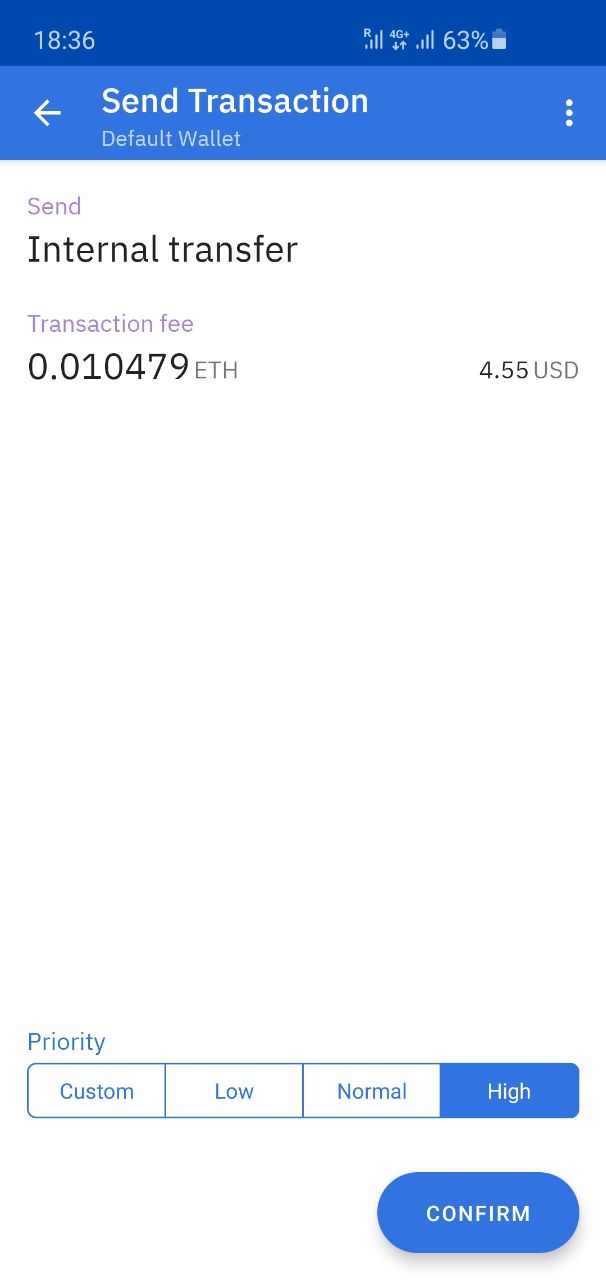The width and height of the screenshot is (606, 1280).
Task: Confirm the transaction
Action: tap(478, 1213)
